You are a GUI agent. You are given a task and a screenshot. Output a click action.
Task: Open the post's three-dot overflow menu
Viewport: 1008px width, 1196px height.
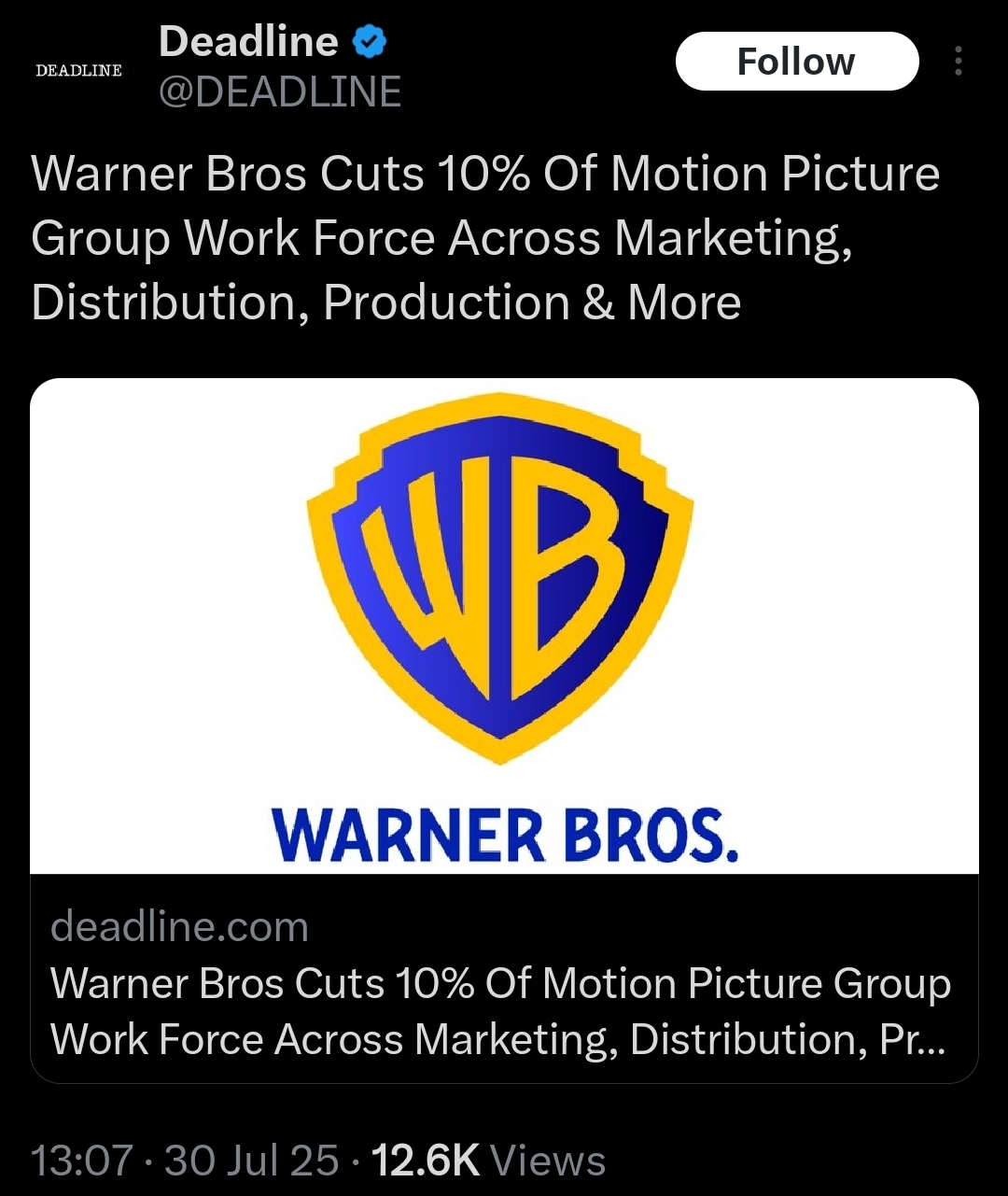pyautogui.click(x=958, y=62)
